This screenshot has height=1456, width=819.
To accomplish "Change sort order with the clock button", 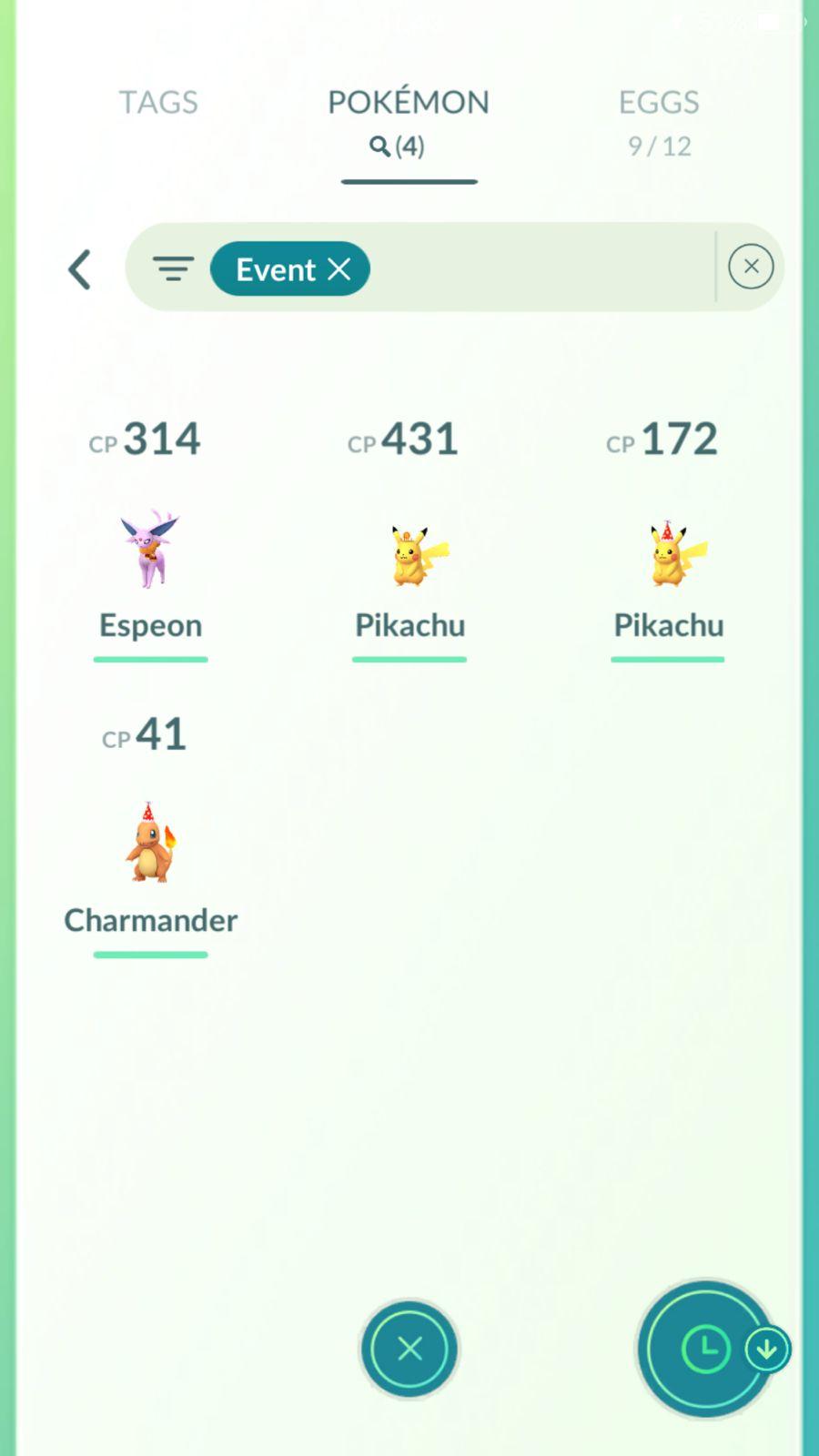I will click(x=707, y=1349).
